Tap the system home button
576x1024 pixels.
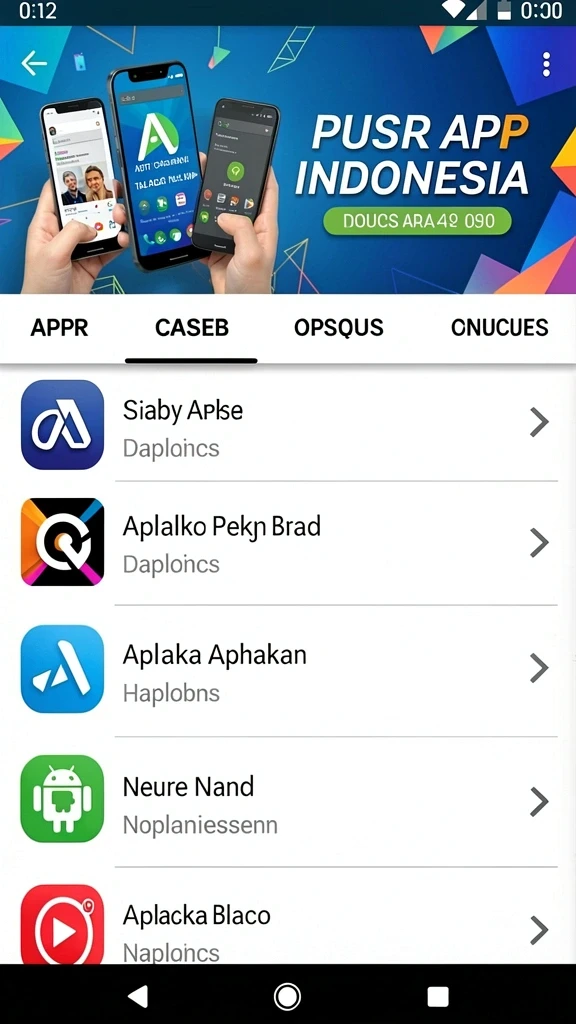tap(287, 996)
